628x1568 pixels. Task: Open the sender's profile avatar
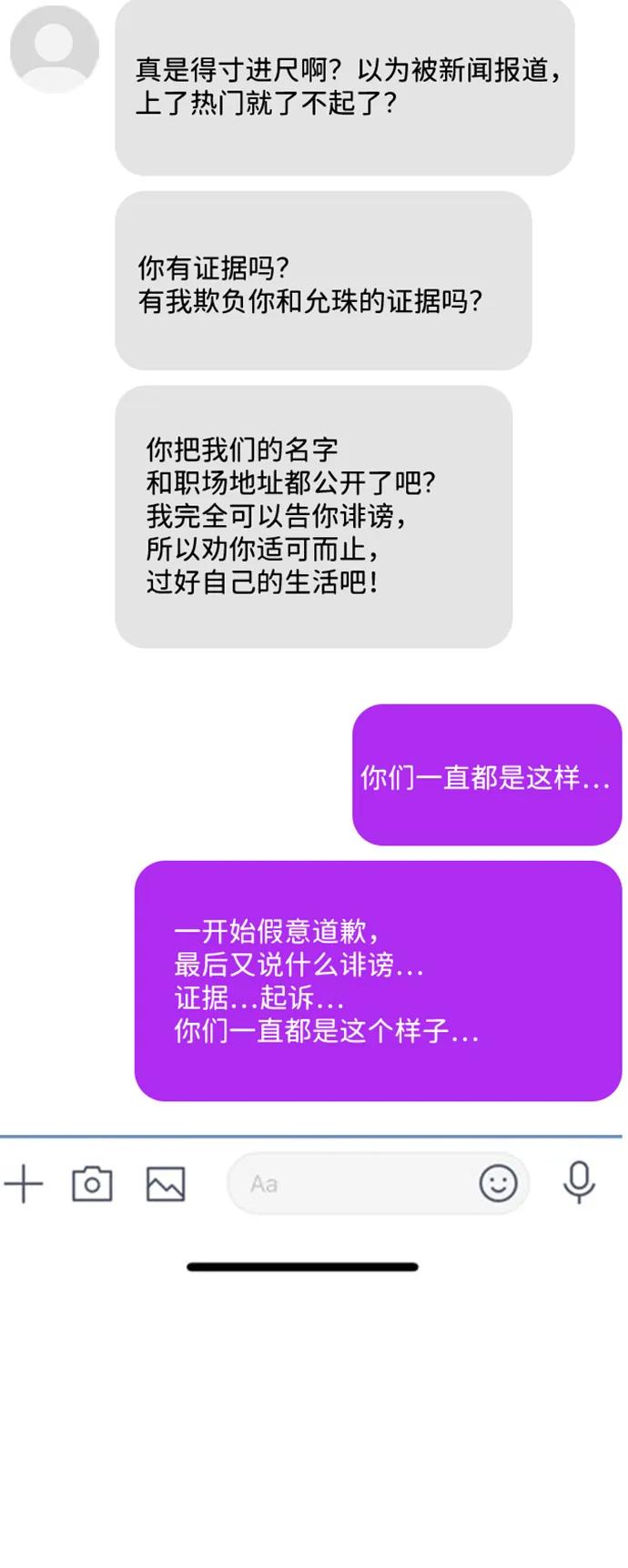pyautogui.click(x=55, y=49)
